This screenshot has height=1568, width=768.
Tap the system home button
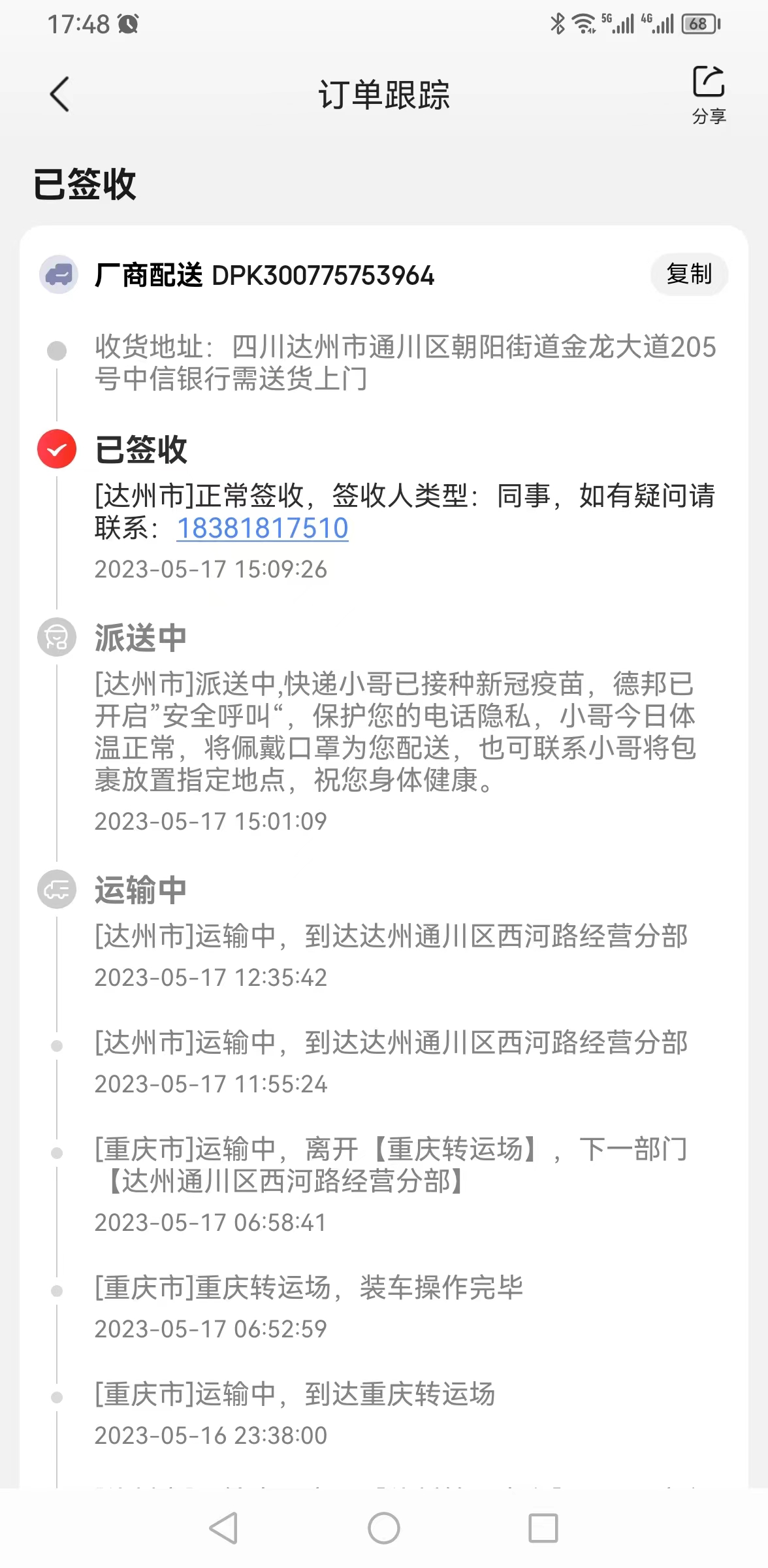(384, 1528)
